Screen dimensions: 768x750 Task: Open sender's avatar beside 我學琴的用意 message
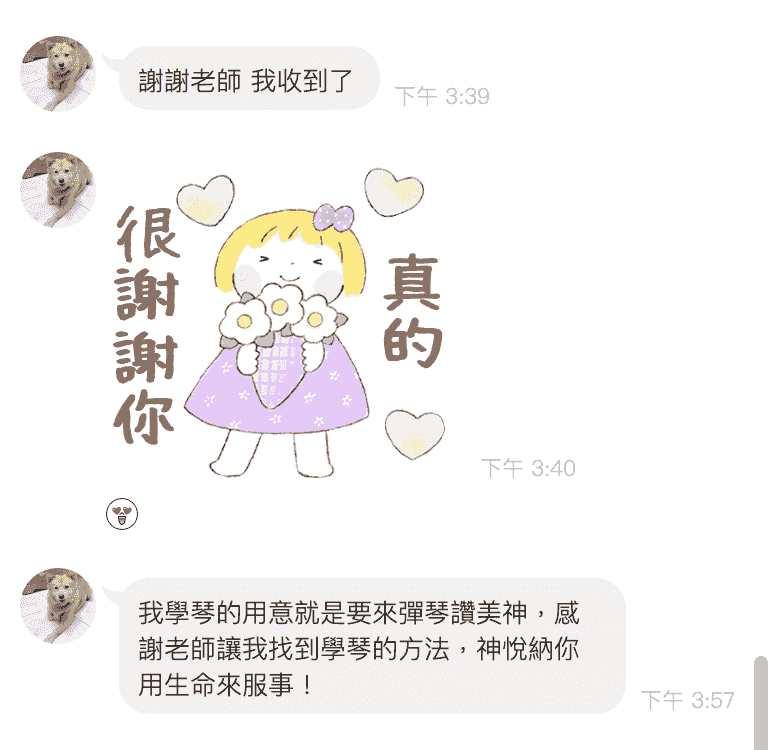pos(57,605)
